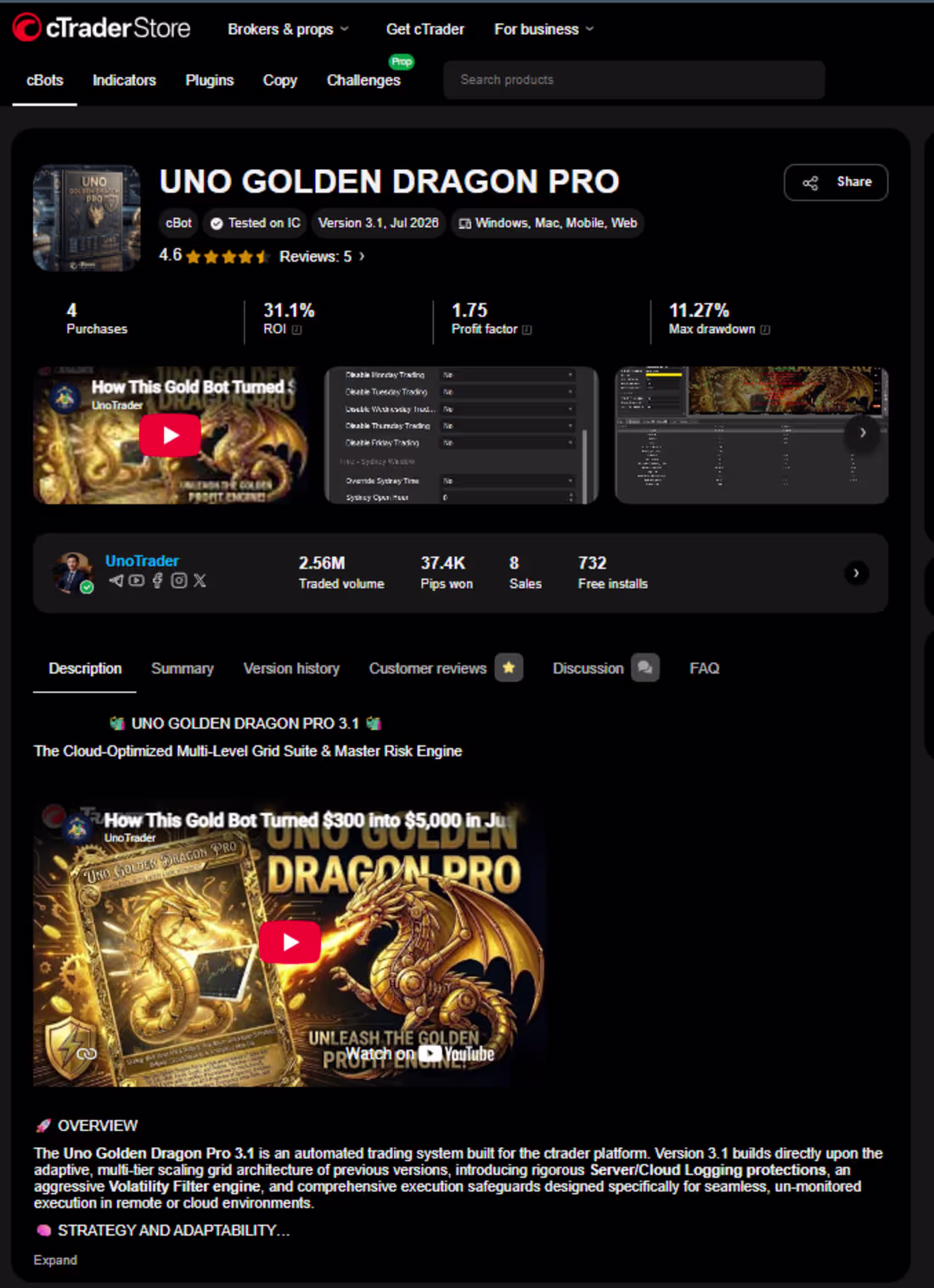Expand the full description text

(x=55, y=1260)
